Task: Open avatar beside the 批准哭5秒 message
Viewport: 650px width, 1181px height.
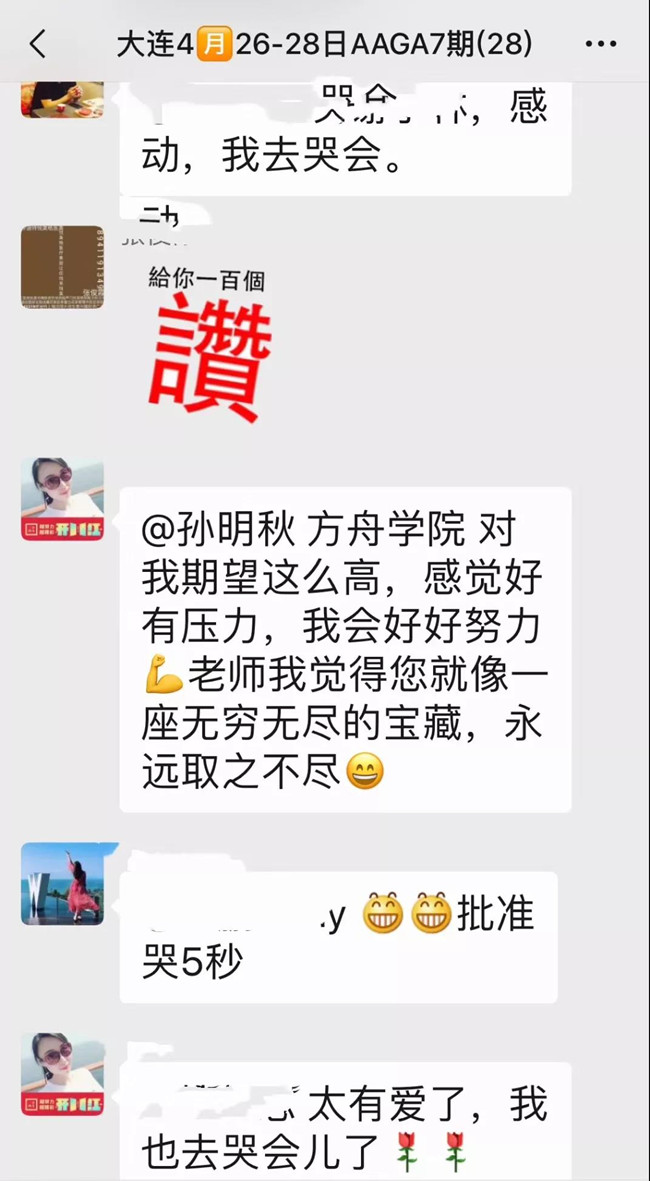Action: 62,883
